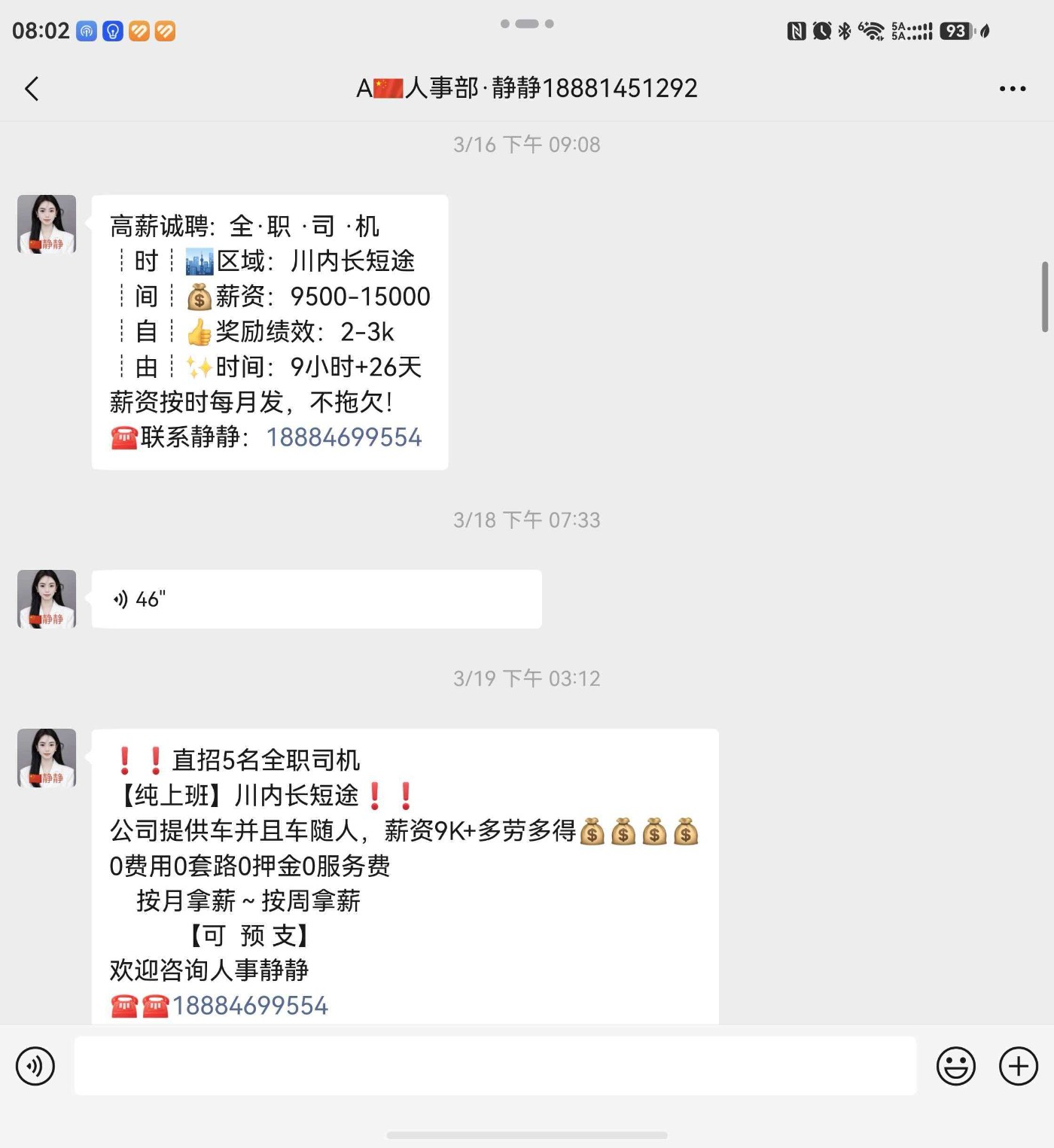Go back from the chat
The width and height of the screenshot is (1054, 1148).
click(32, 89)
